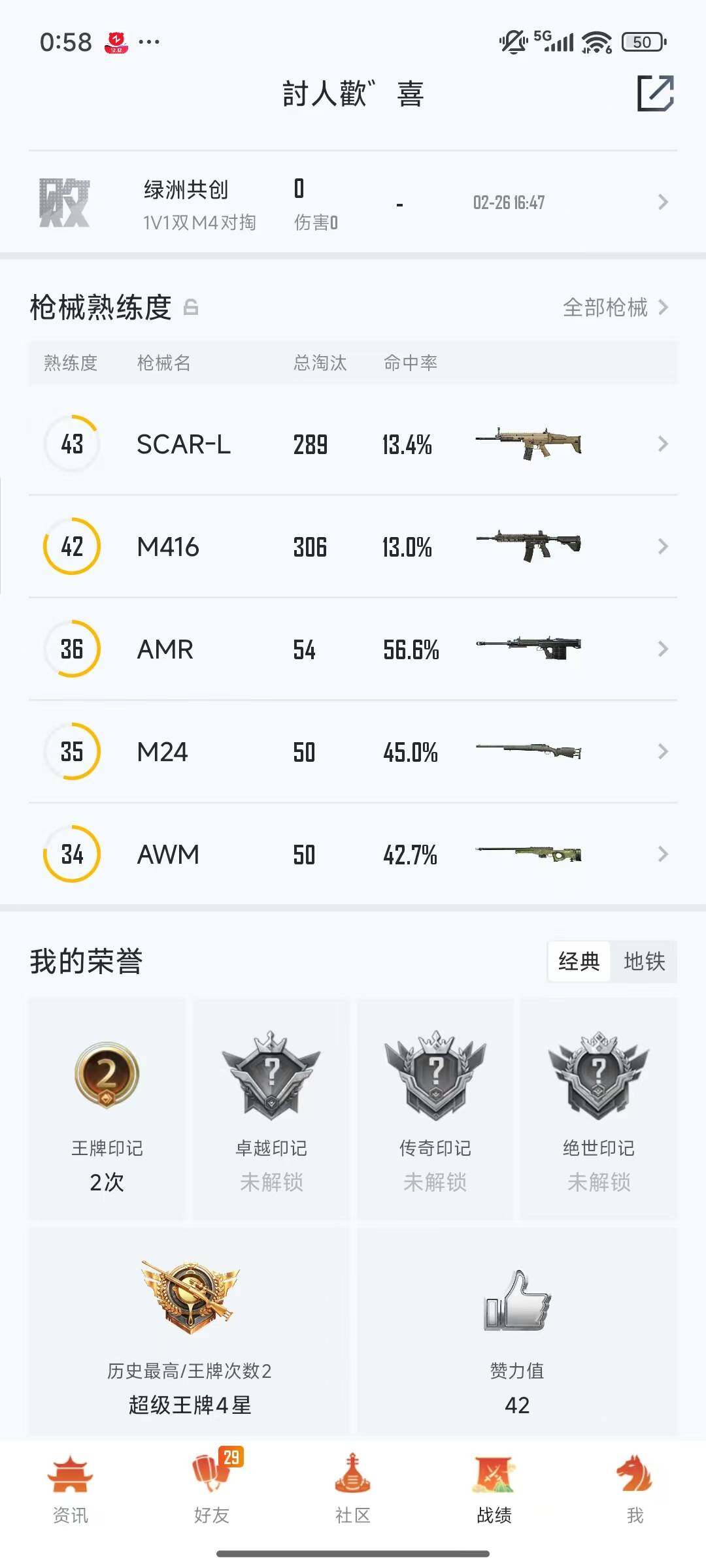Tap the locked 传奇印记 entry
This screenshot has width=706, height=1568.
(x=434, y=1075)
